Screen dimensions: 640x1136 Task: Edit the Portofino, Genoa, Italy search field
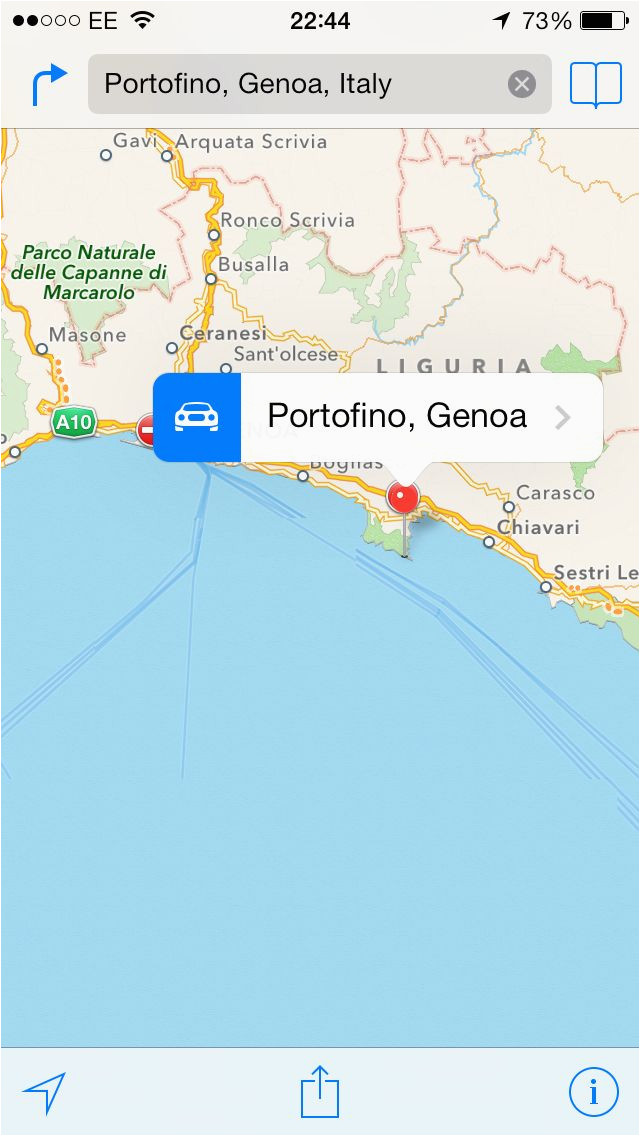coord(320,84)
